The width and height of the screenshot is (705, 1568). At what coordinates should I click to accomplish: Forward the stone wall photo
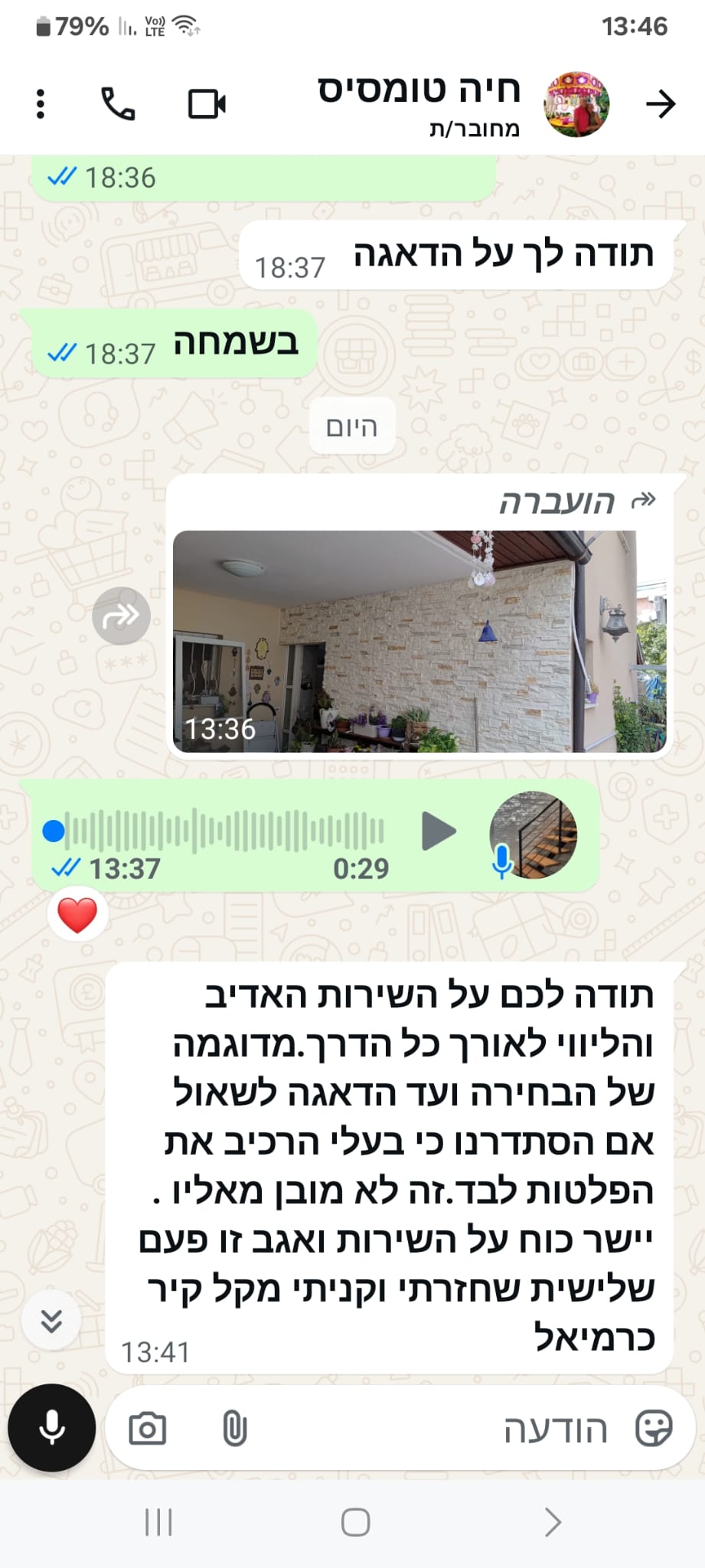[121, 616]
